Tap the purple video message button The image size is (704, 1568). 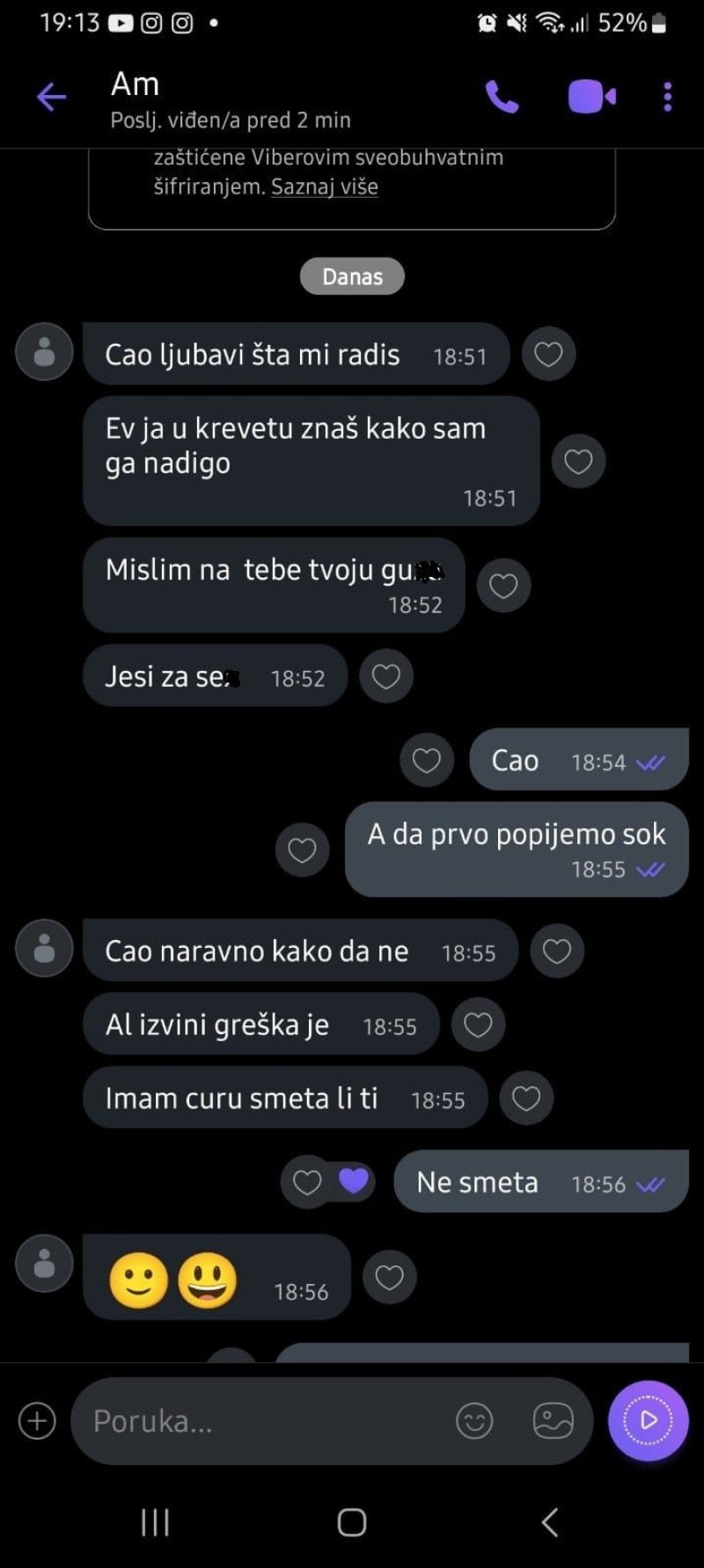tap(648, 1420)
